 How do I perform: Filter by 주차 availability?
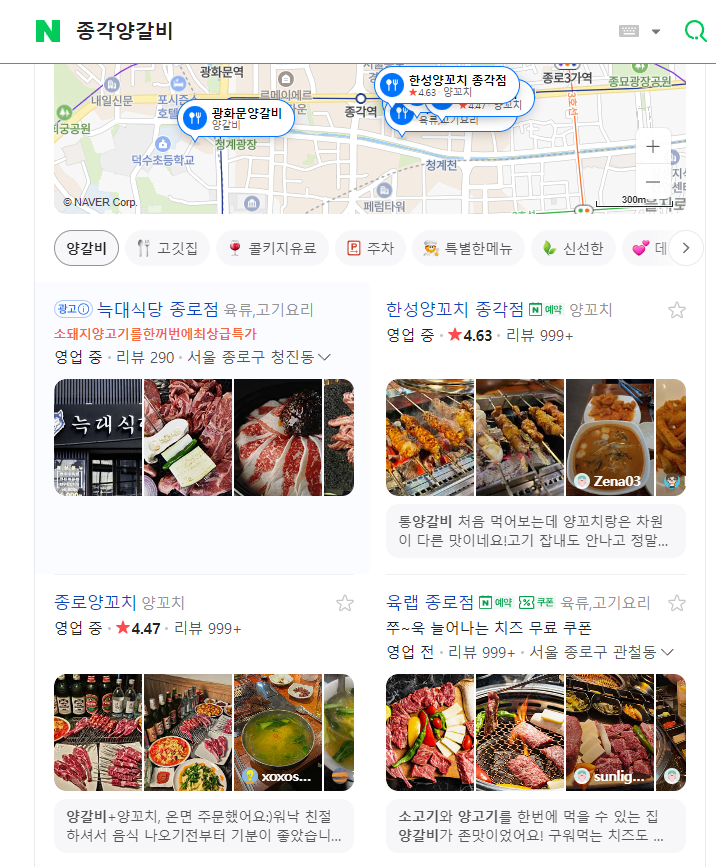[x=370, y=248]
